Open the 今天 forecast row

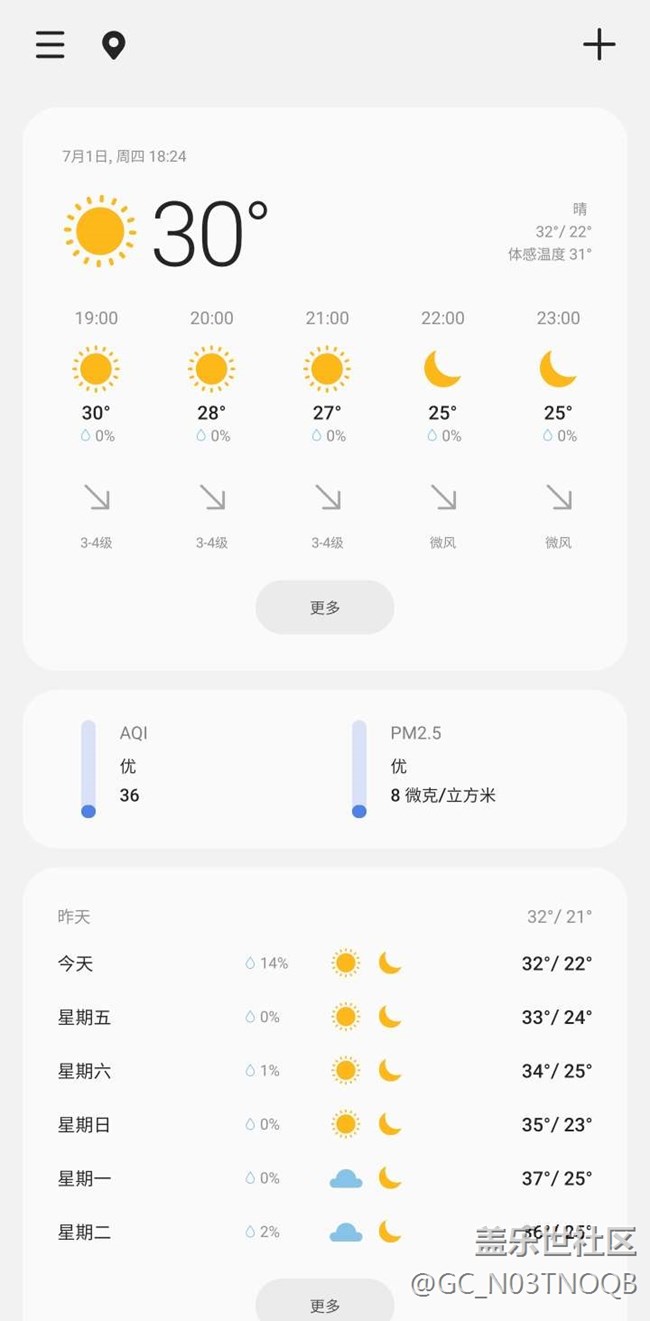pyautogui.click(x=325, y=963)
